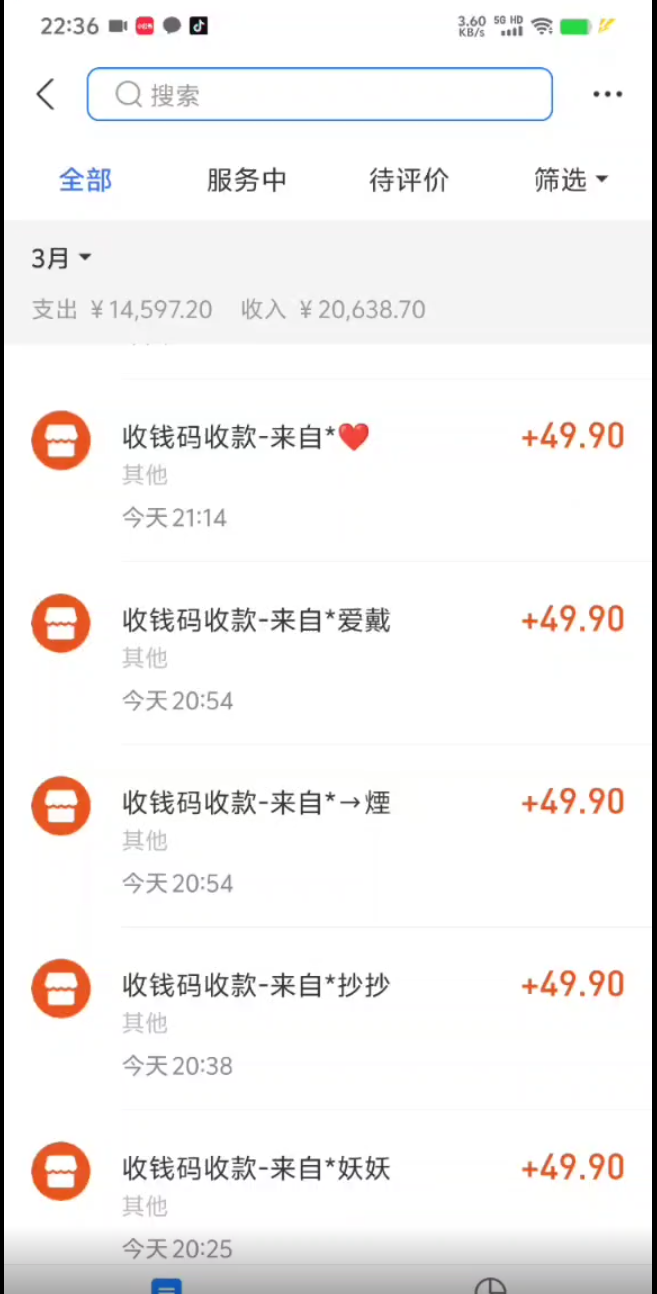
Task: View the payment from *→煙
Action: (328, 838)
